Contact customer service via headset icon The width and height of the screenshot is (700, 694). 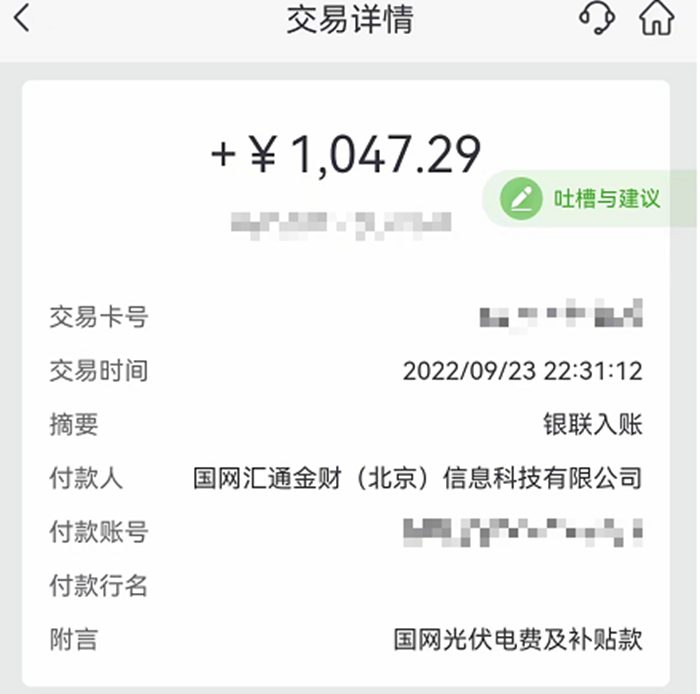click(596, 19)
